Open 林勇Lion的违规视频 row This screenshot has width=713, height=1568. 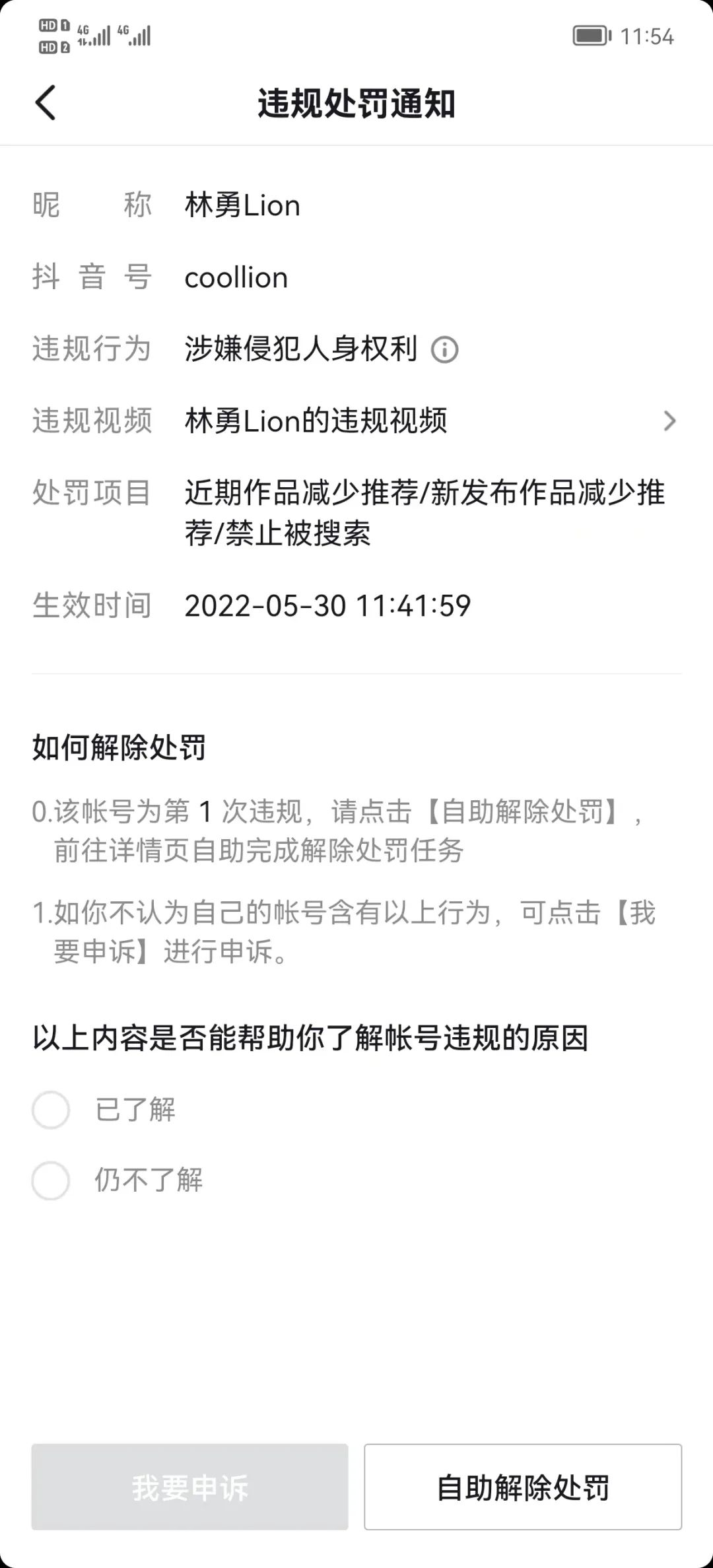pos(356,421)
